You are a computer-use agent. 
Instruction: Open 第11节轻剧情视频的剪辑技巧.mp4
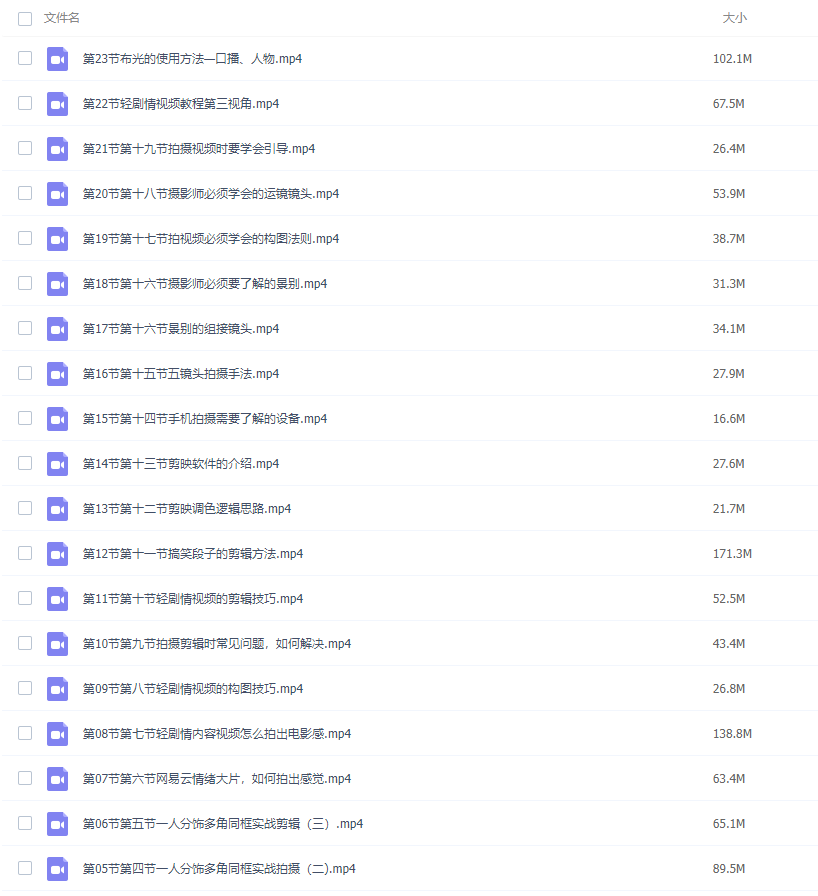point(193,599)
